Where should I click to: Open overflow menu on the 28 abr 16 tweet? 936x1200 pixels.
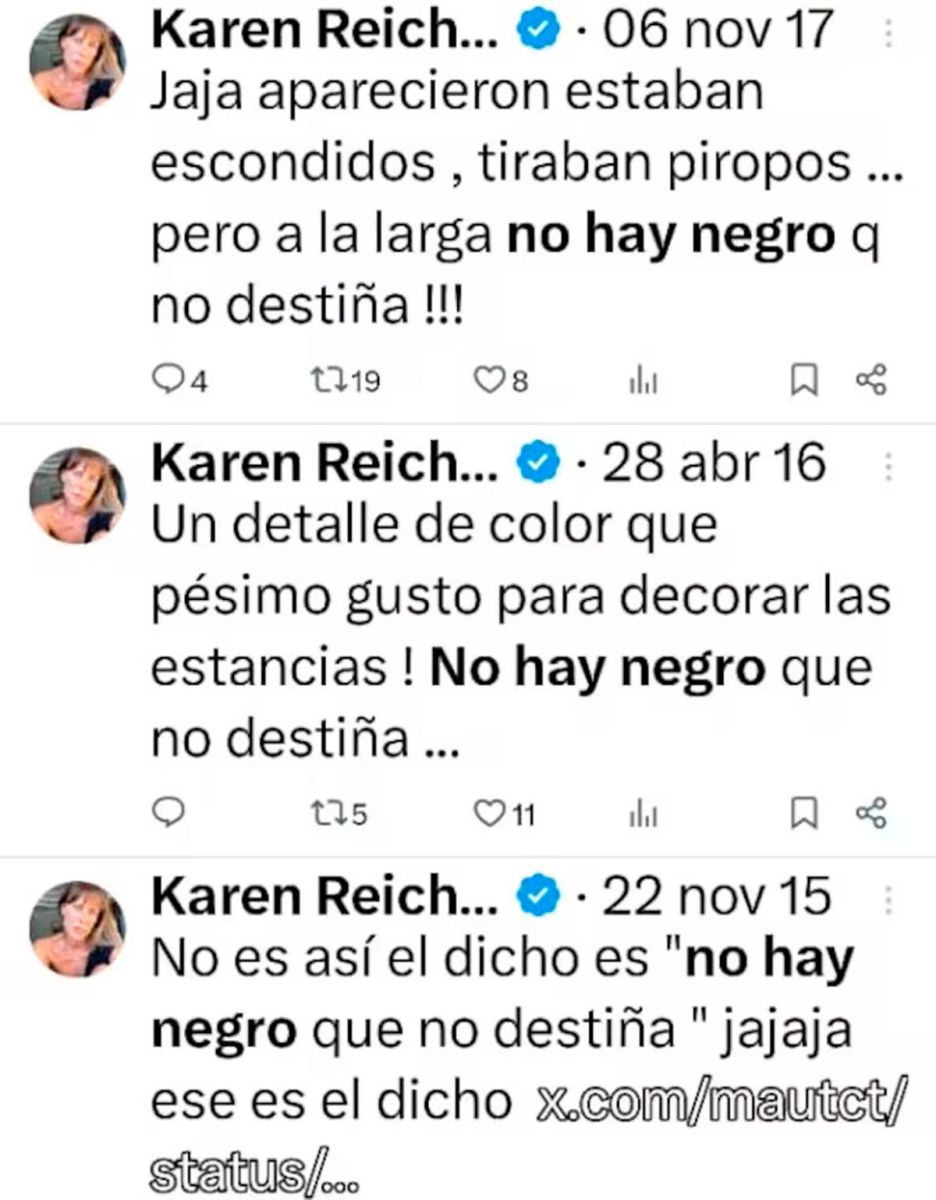pos(889,467)
